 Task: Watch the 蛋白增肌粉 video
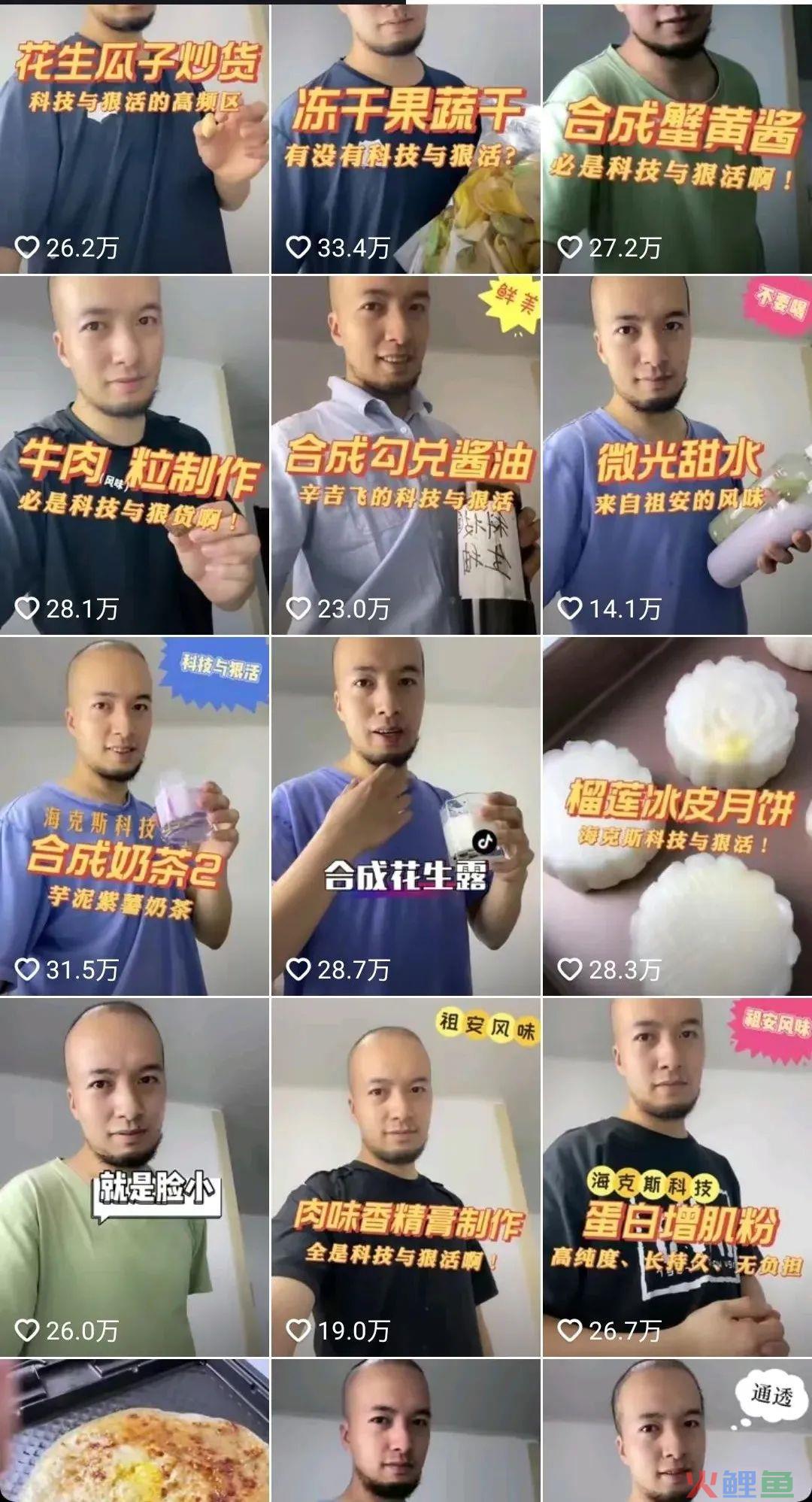677,1177
